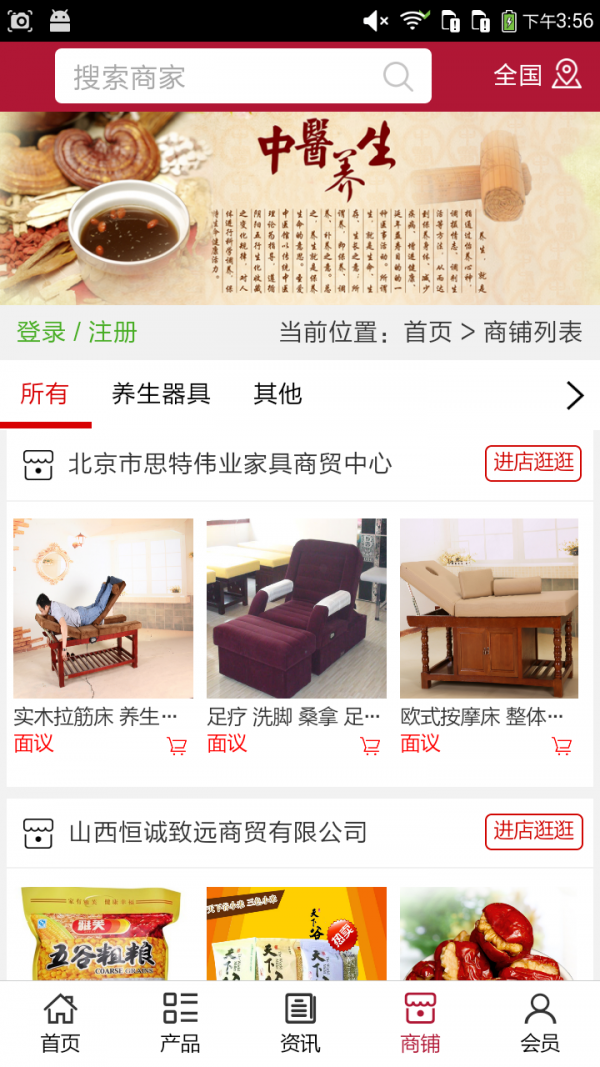Screen dimensions: 600x1067
Task: Open the 实木拉筋床 product
Action: coord(103,608)
